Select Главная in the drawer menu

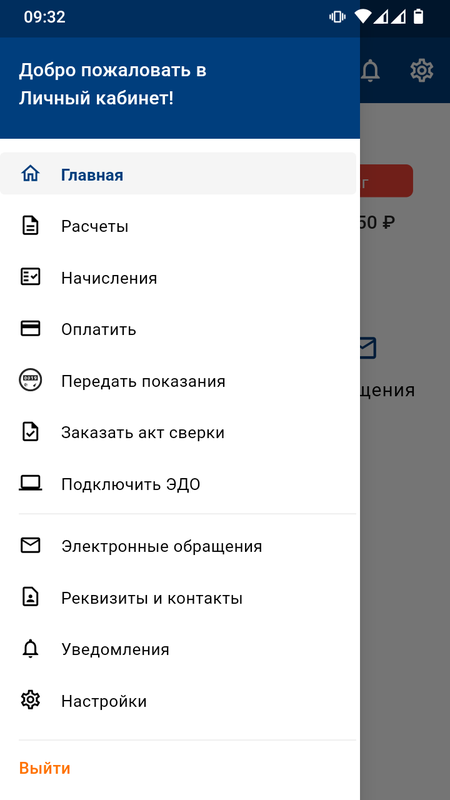pyautogui.click(x=178, y=174)
